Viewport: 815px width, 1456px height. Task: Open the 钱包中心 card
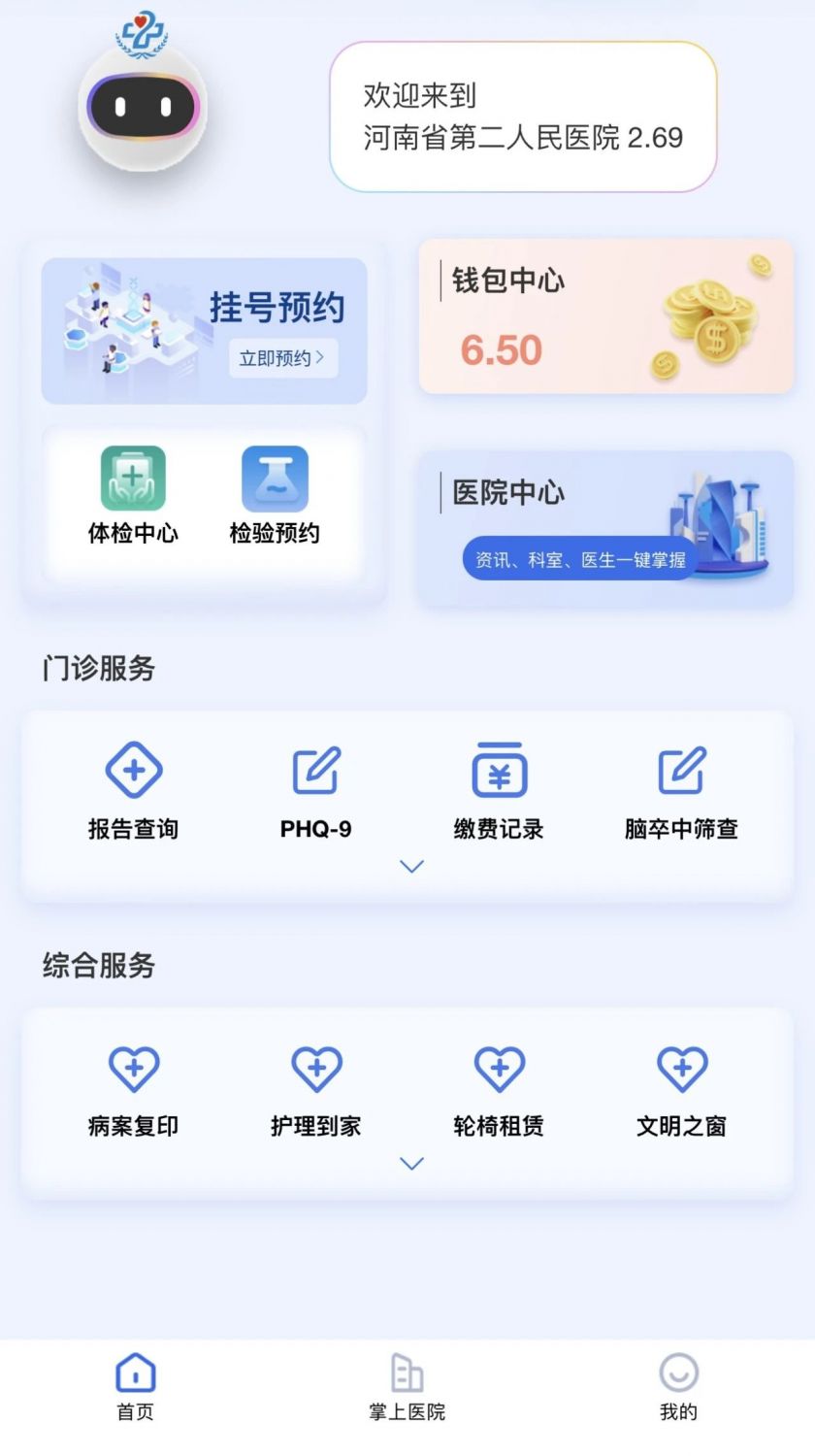pyautogui.click(x=606, y=316)
